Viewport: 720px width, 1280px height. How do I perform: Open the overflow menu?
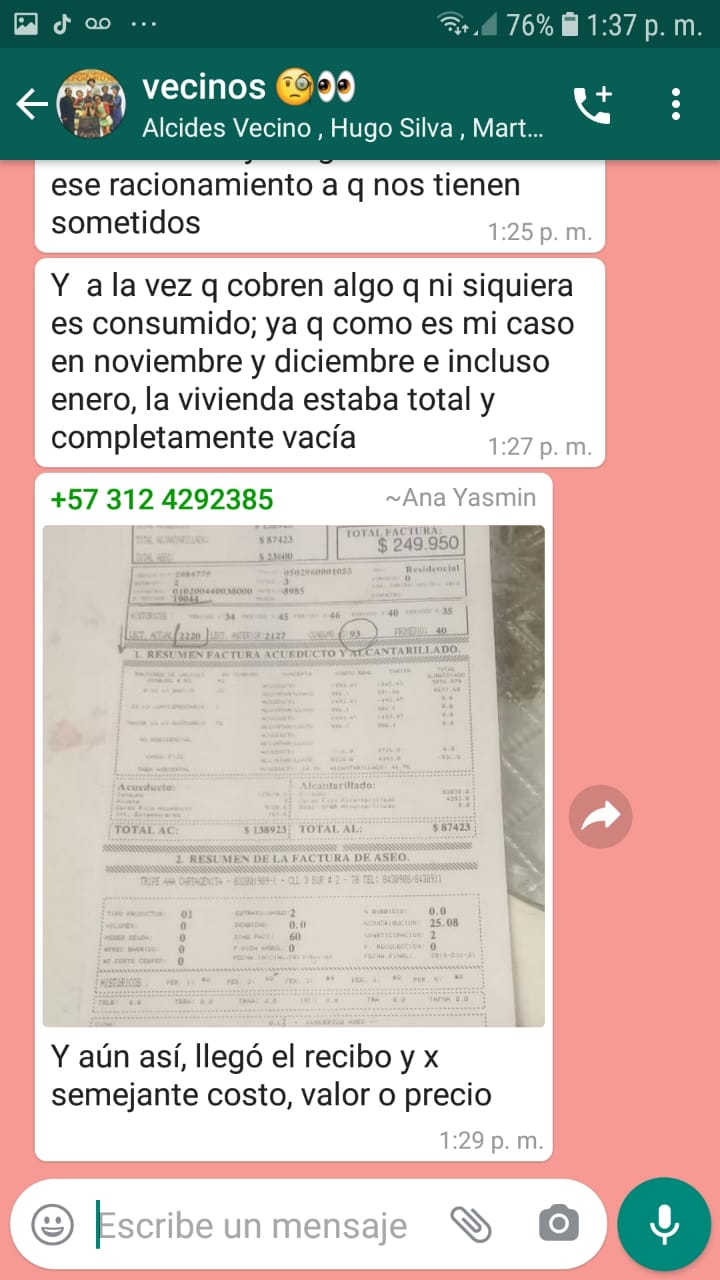click(x=676, y=105)
